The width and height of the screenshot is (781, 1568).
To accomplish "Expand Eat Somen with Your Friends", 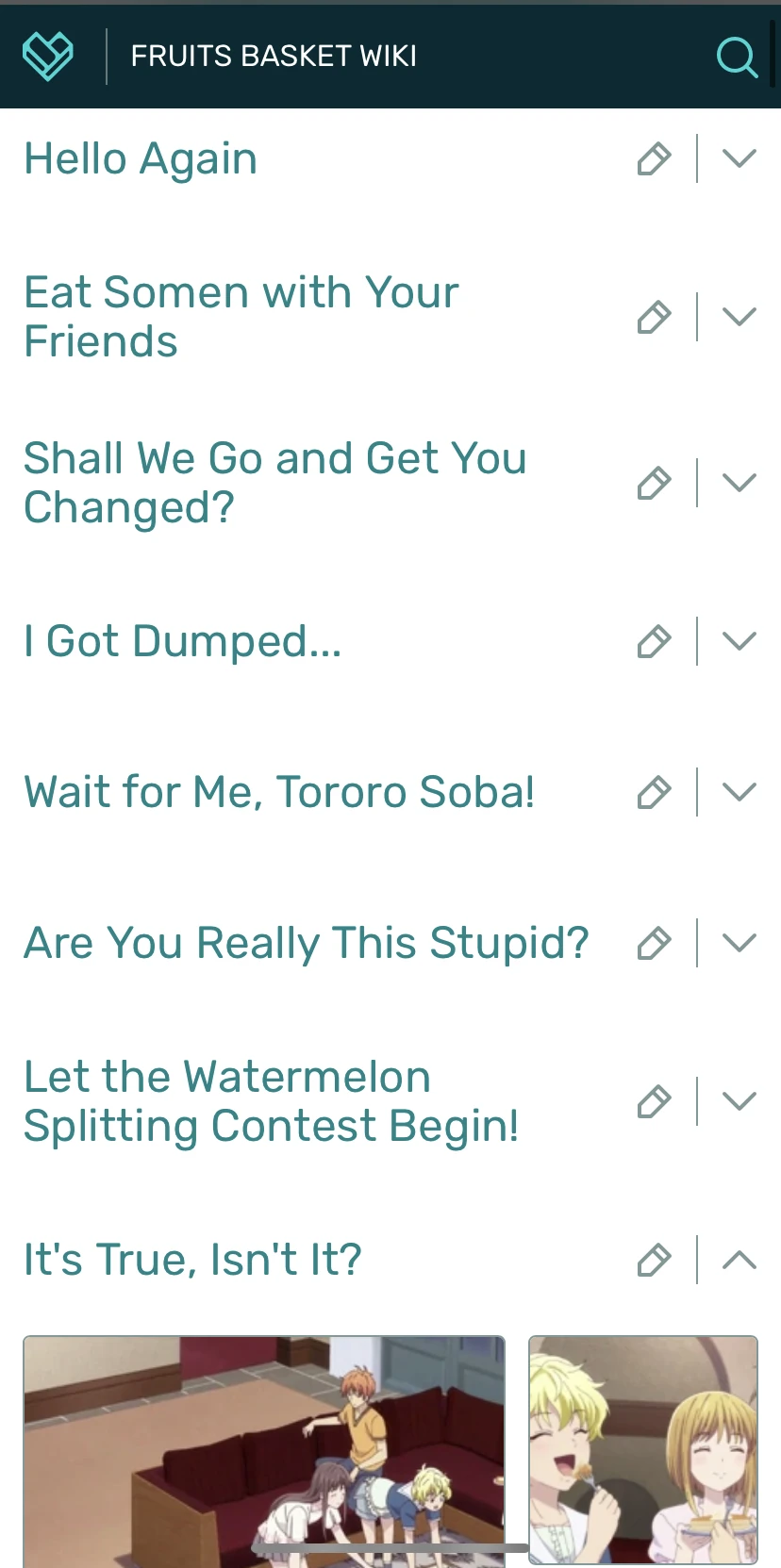I will [739, 317].
